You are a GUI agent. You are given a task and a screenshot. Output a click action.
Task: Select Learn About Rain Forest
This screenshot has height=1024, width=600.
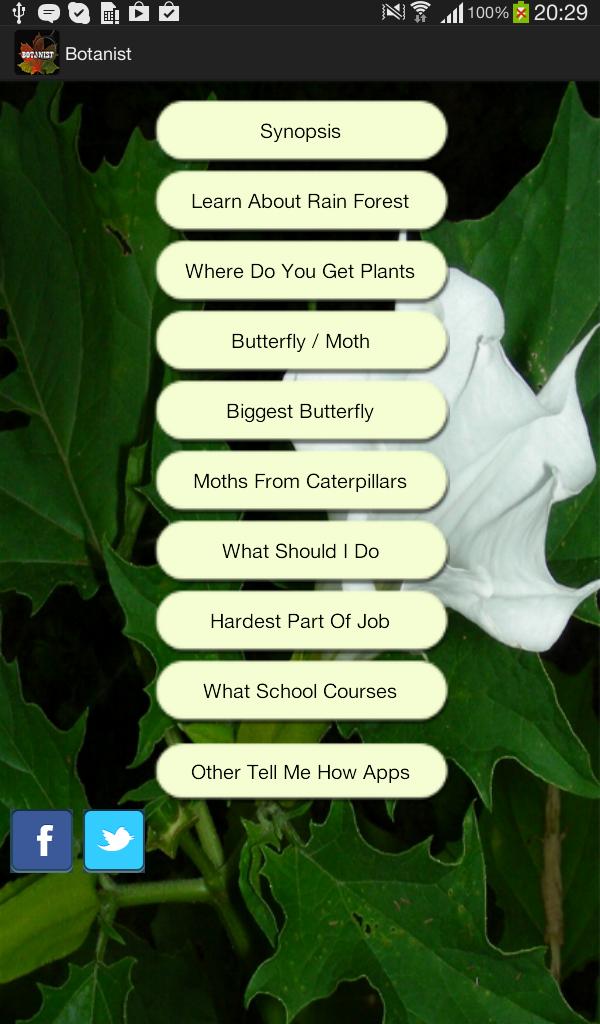(300, 201)
